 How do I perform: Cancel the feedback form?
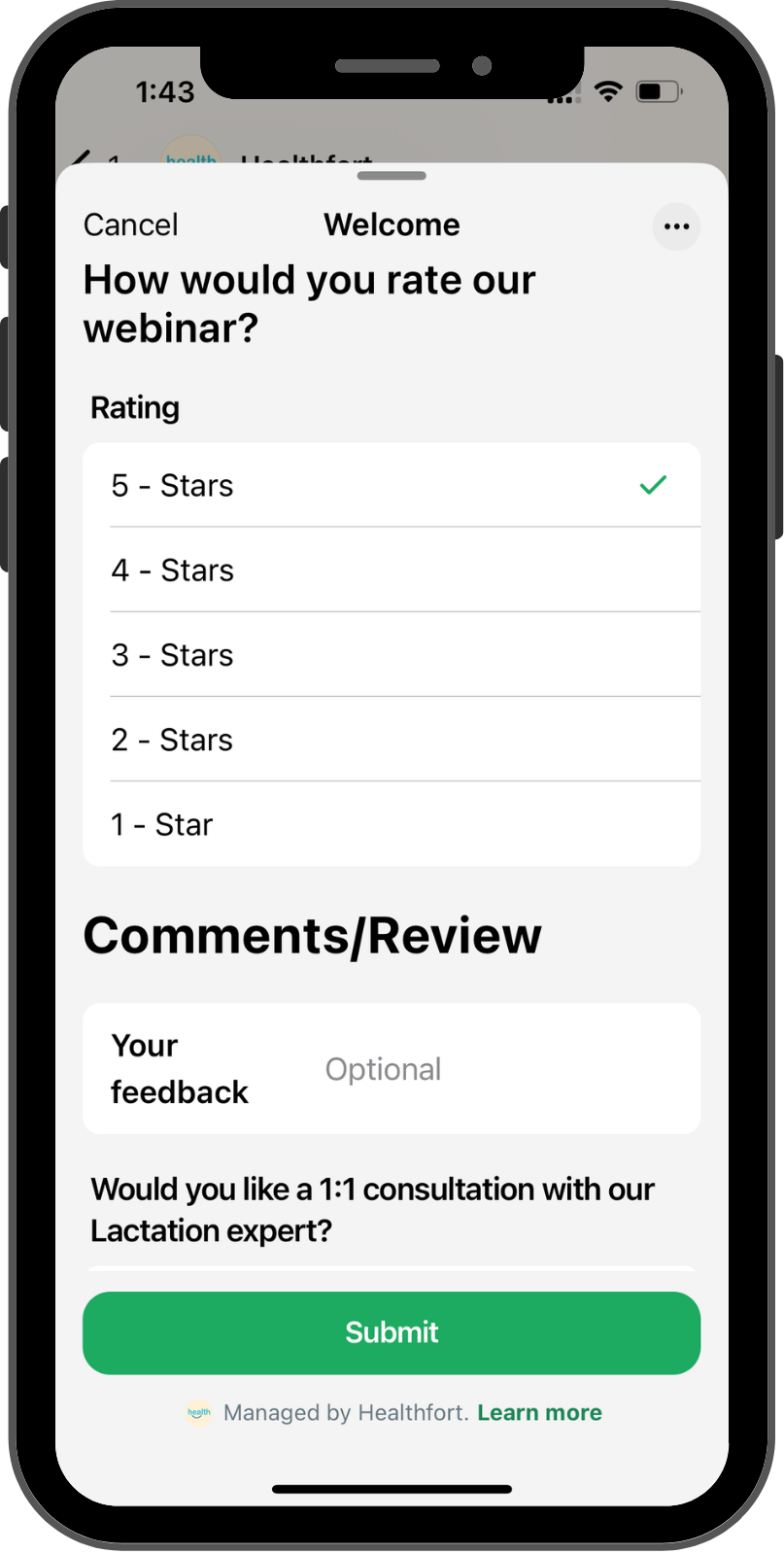(x=130, y=224)
